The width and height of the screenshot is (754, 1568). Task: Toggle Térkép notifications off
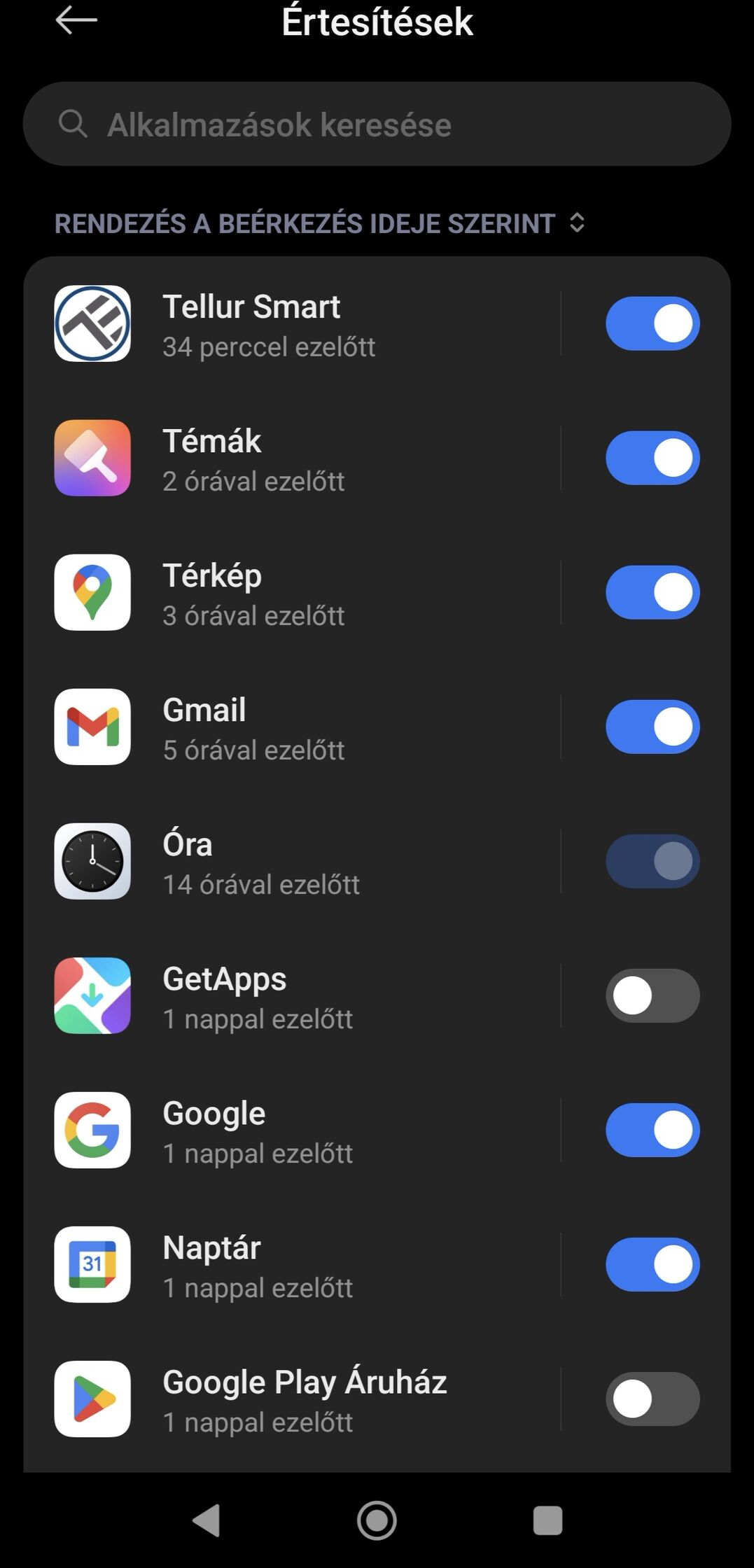[652, 592]
